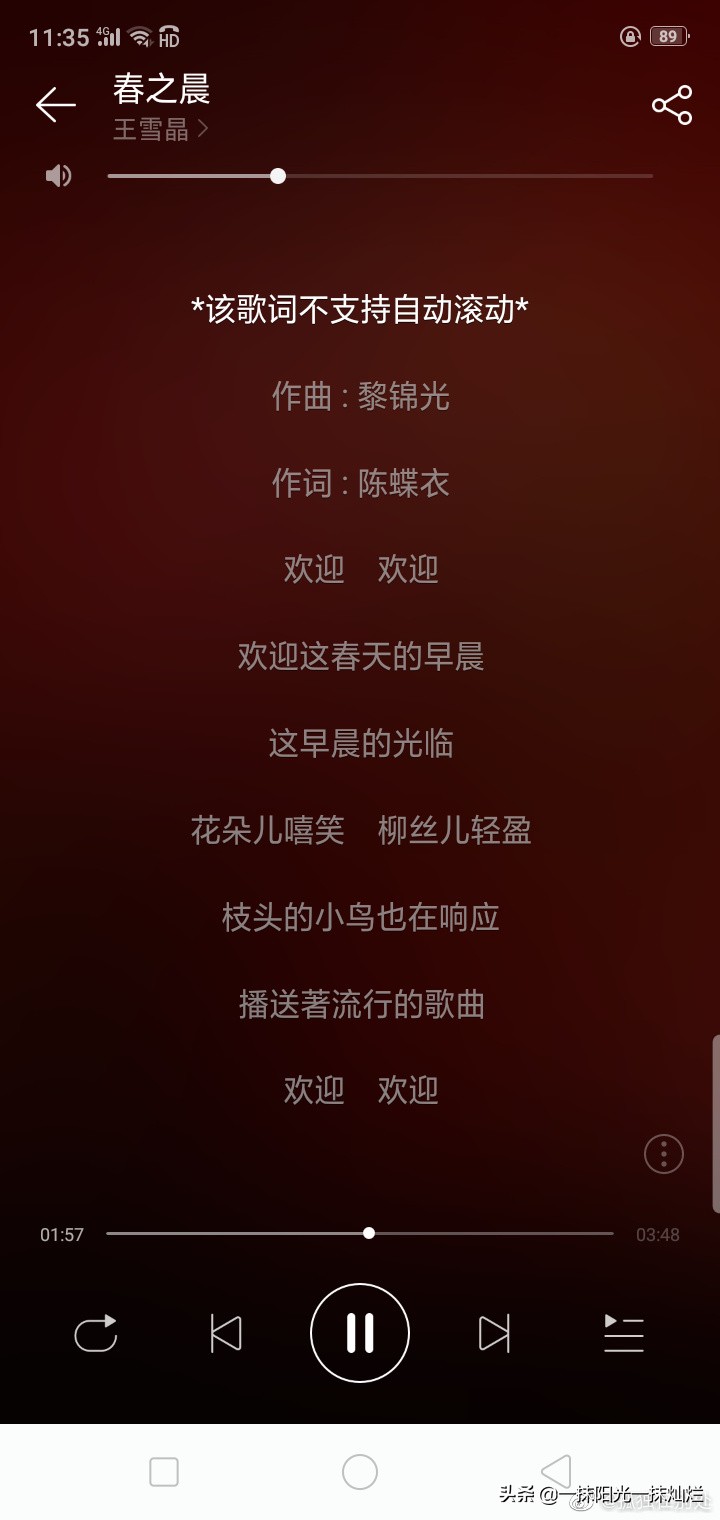
Task: Set volume on the volume slider
Action: point(380,176)
